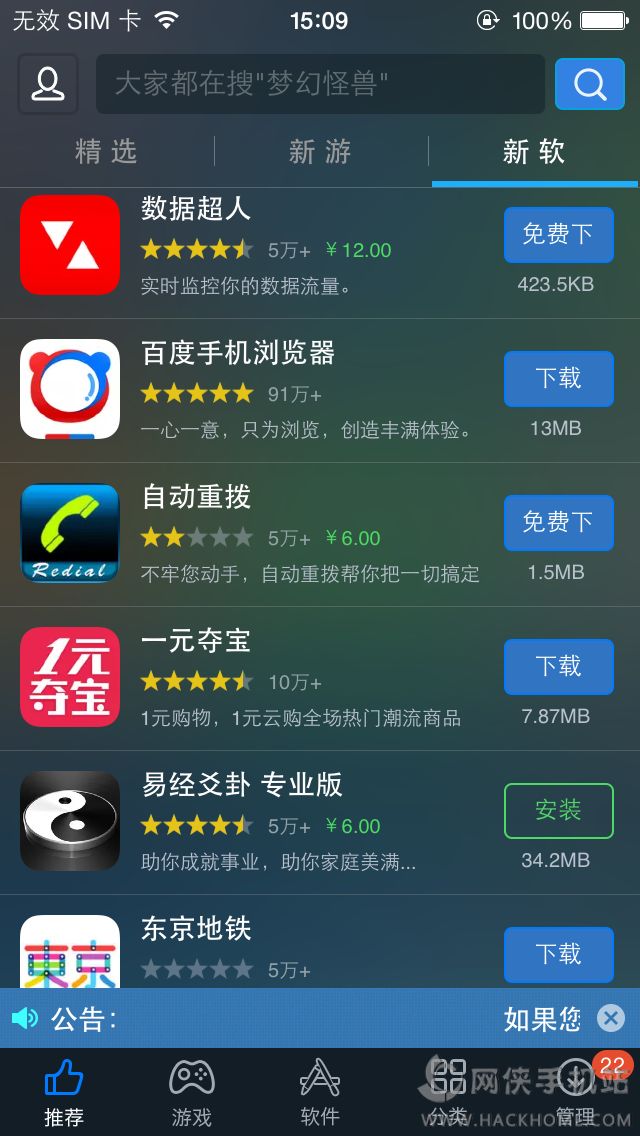640x1136 pixels.
Task: Download 东京地铁 app
Action: coord(558,954)
